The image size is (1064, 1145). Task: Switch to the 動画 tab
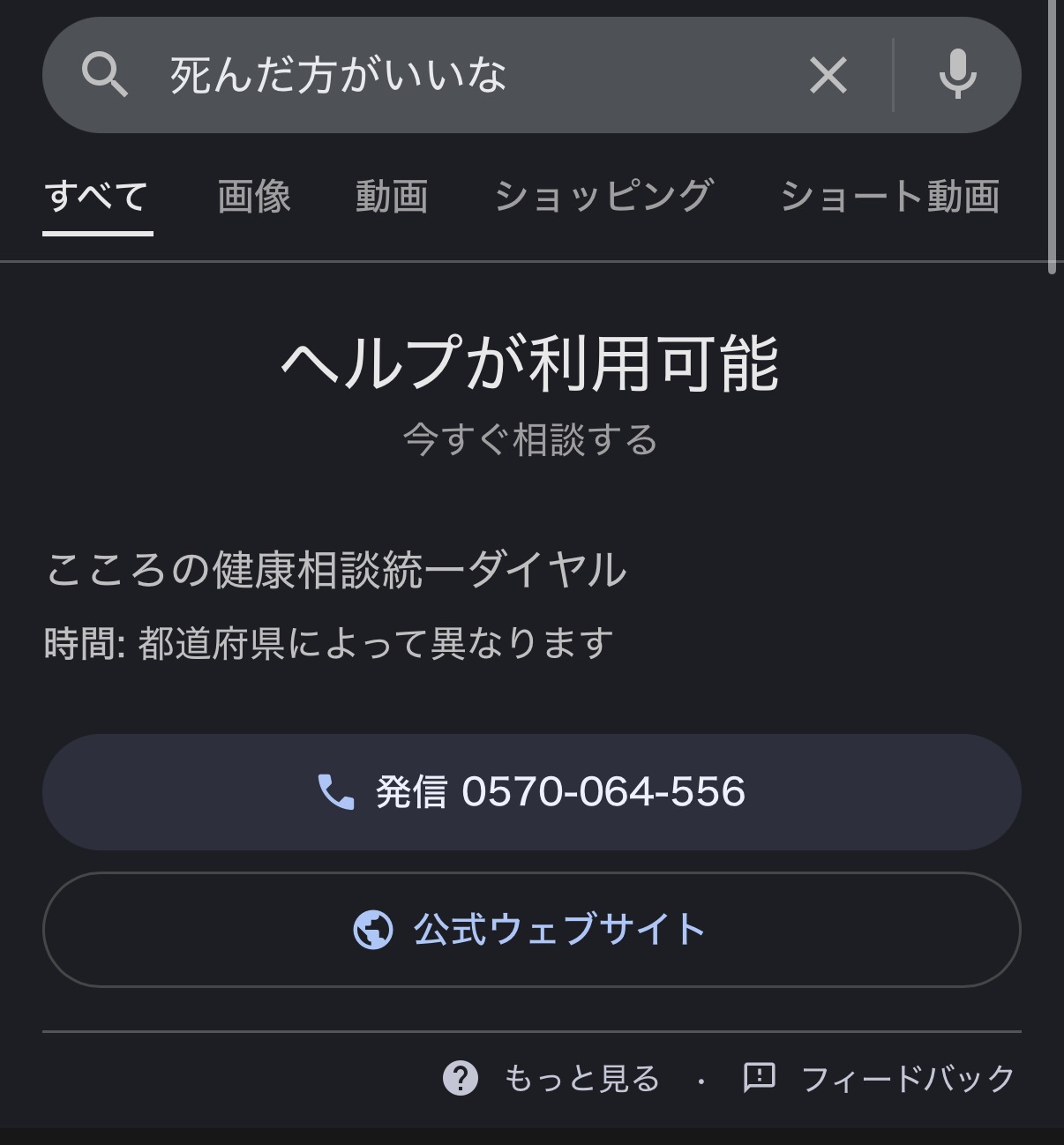coord(392,196)
